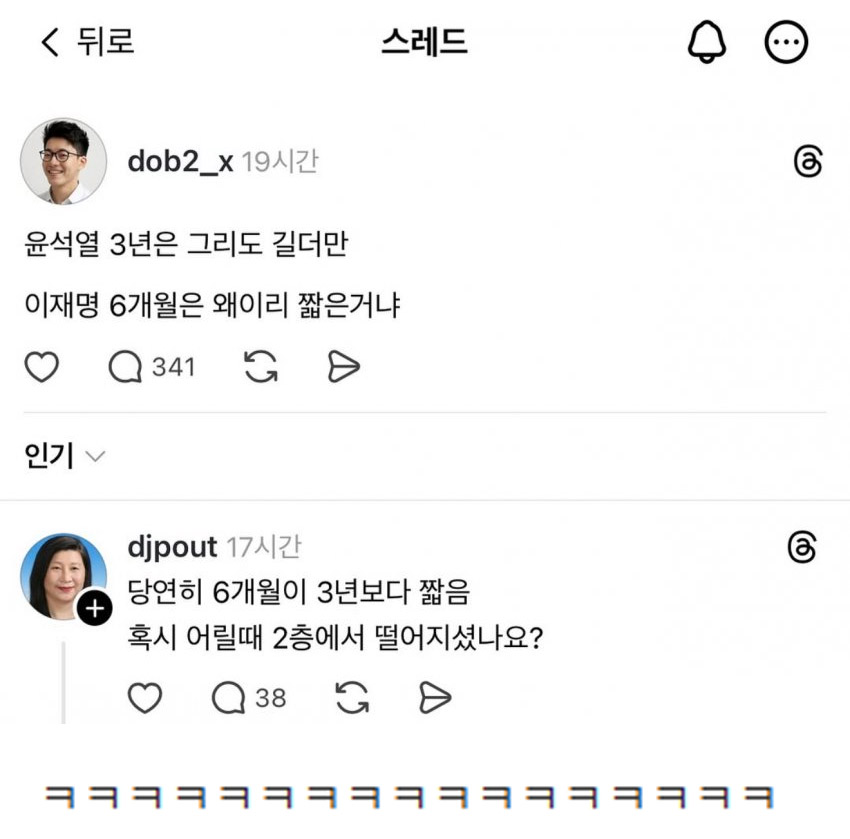Image resolution: width=850 pixels, height=839 pixels.
Task: Like dob2_x's post
Action: pyautogui.click(x=41, y=368)
